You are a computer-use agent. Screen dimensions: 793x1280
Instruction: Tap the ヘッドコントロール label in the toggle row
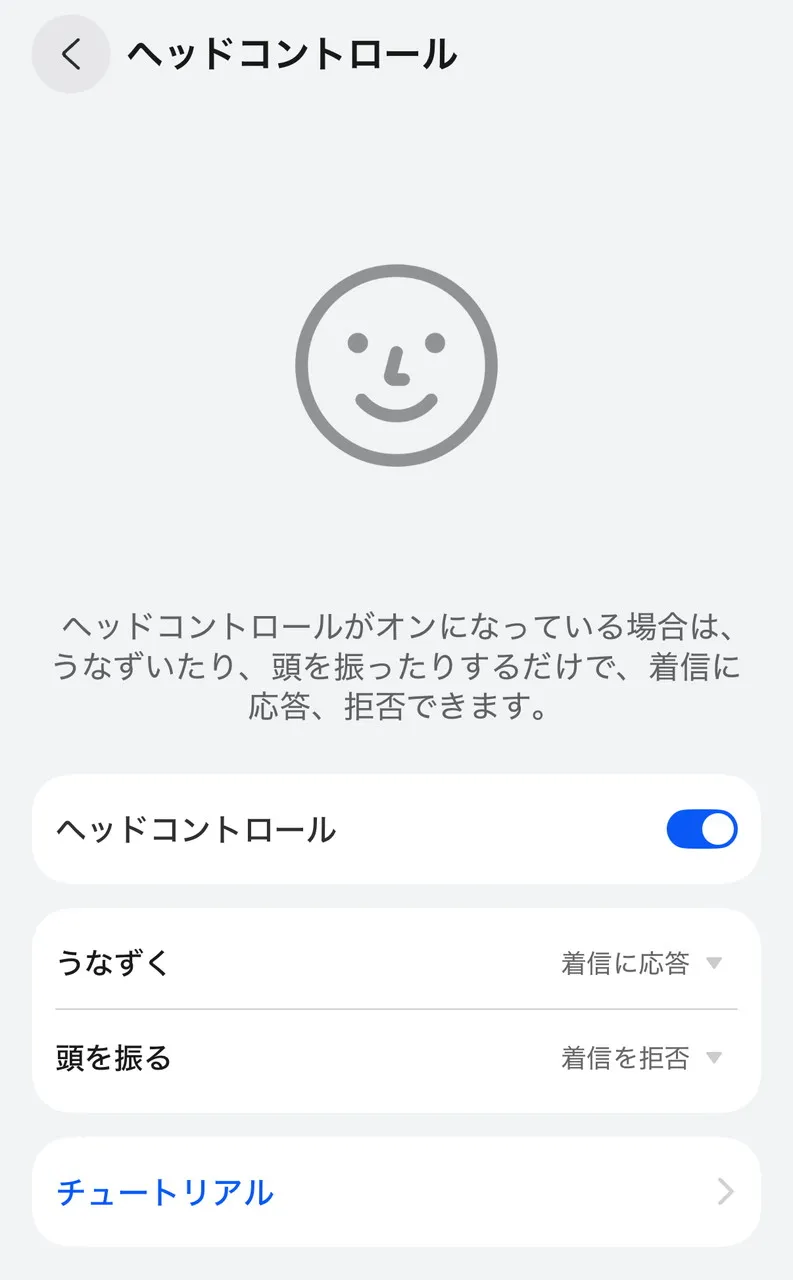tap(193, 829)
